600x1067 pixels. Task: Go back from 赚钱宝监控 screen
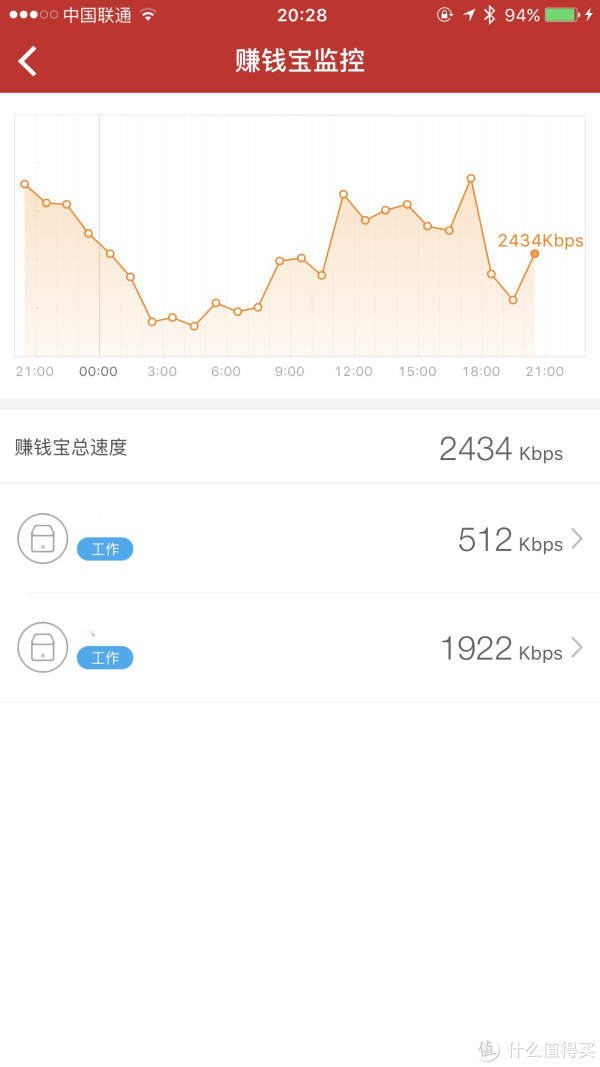27,61
